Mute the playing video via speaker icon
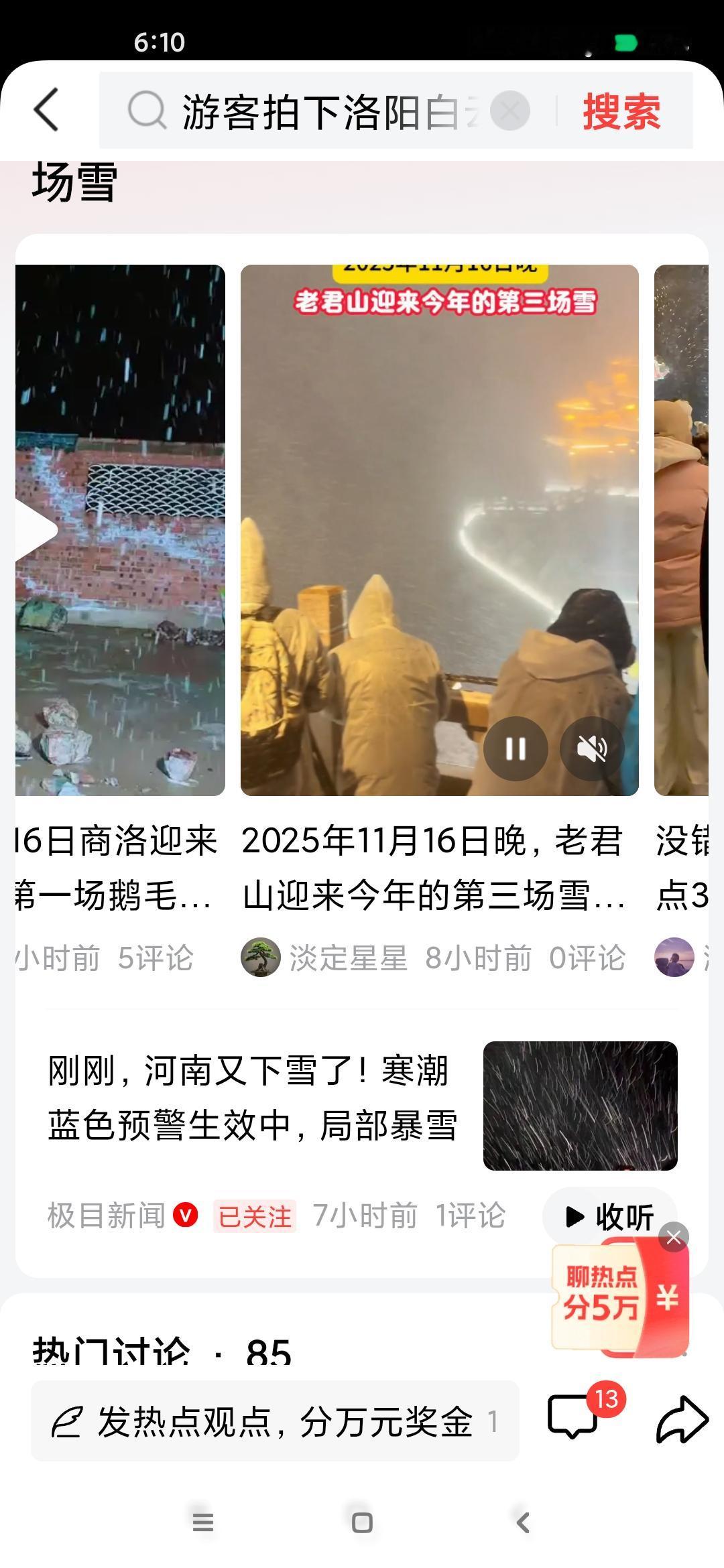The image size is (724, 1568). (x=593, y=749)
